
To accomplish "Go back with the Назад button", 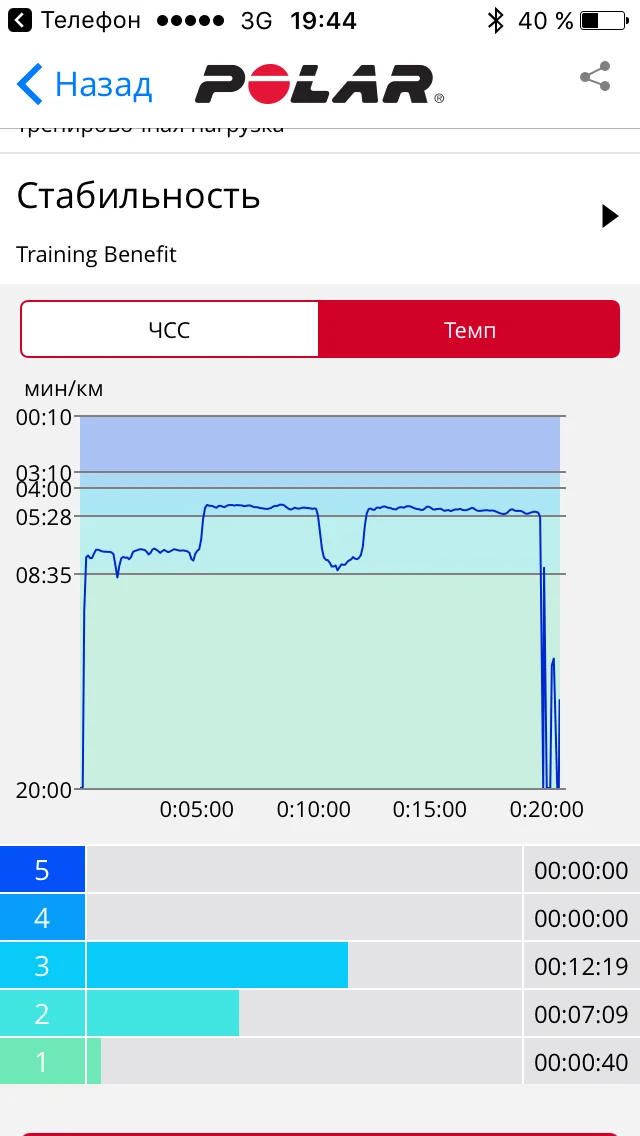I will (84, 85).
